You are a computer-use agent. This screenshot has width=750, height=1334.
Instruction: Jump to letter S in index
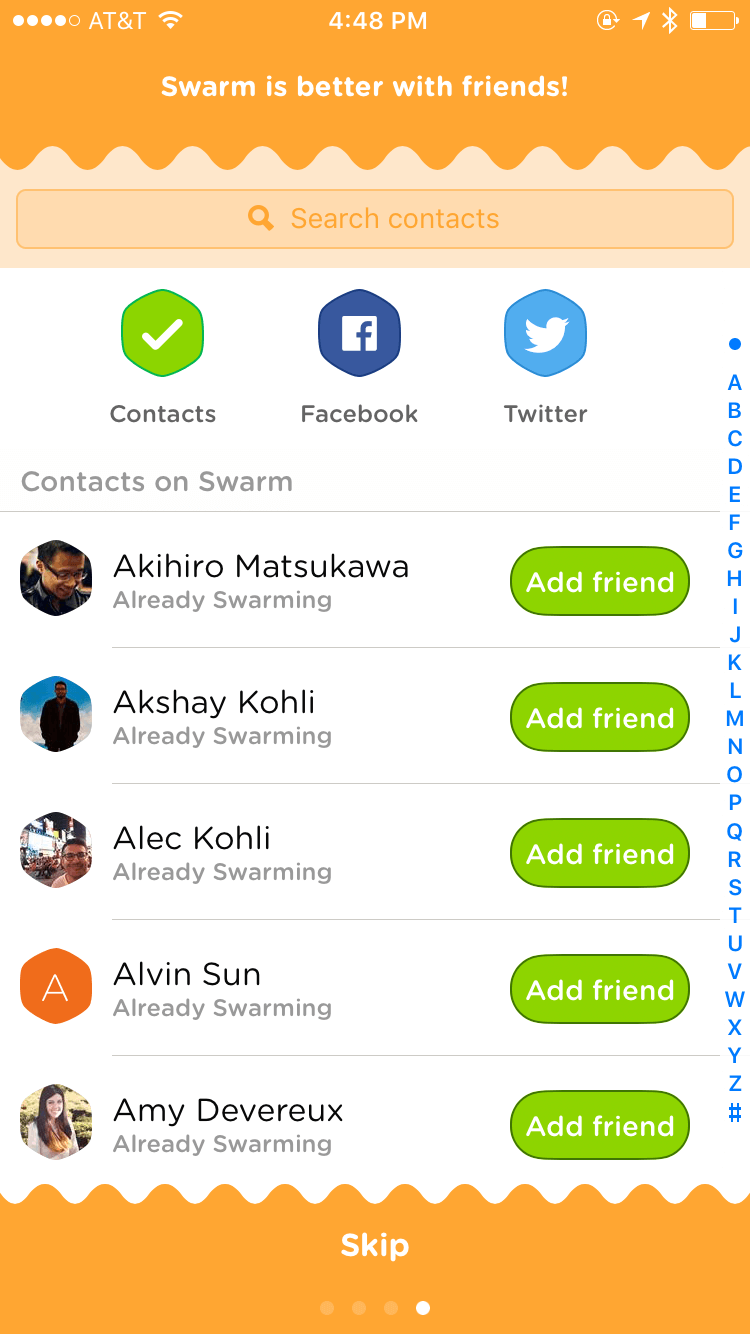point(735,887)
